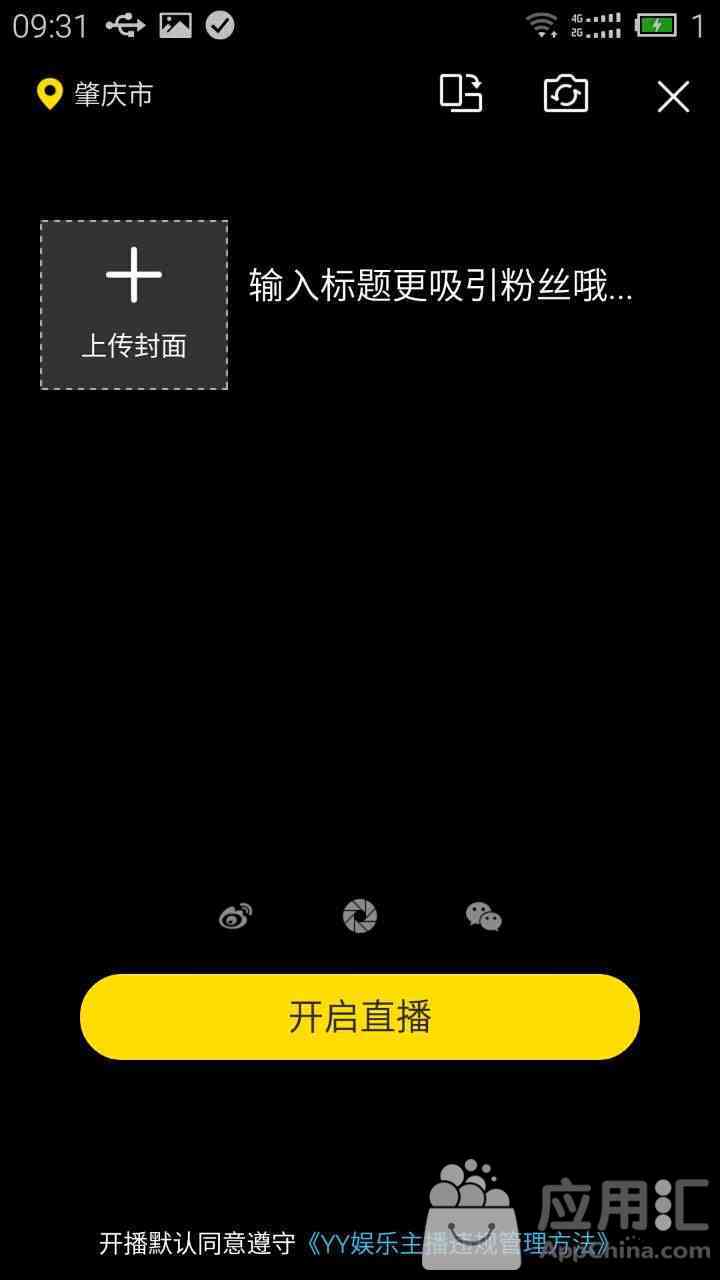
Task: Select the camera shutter share icon
Action: click(x=360, y=915)
